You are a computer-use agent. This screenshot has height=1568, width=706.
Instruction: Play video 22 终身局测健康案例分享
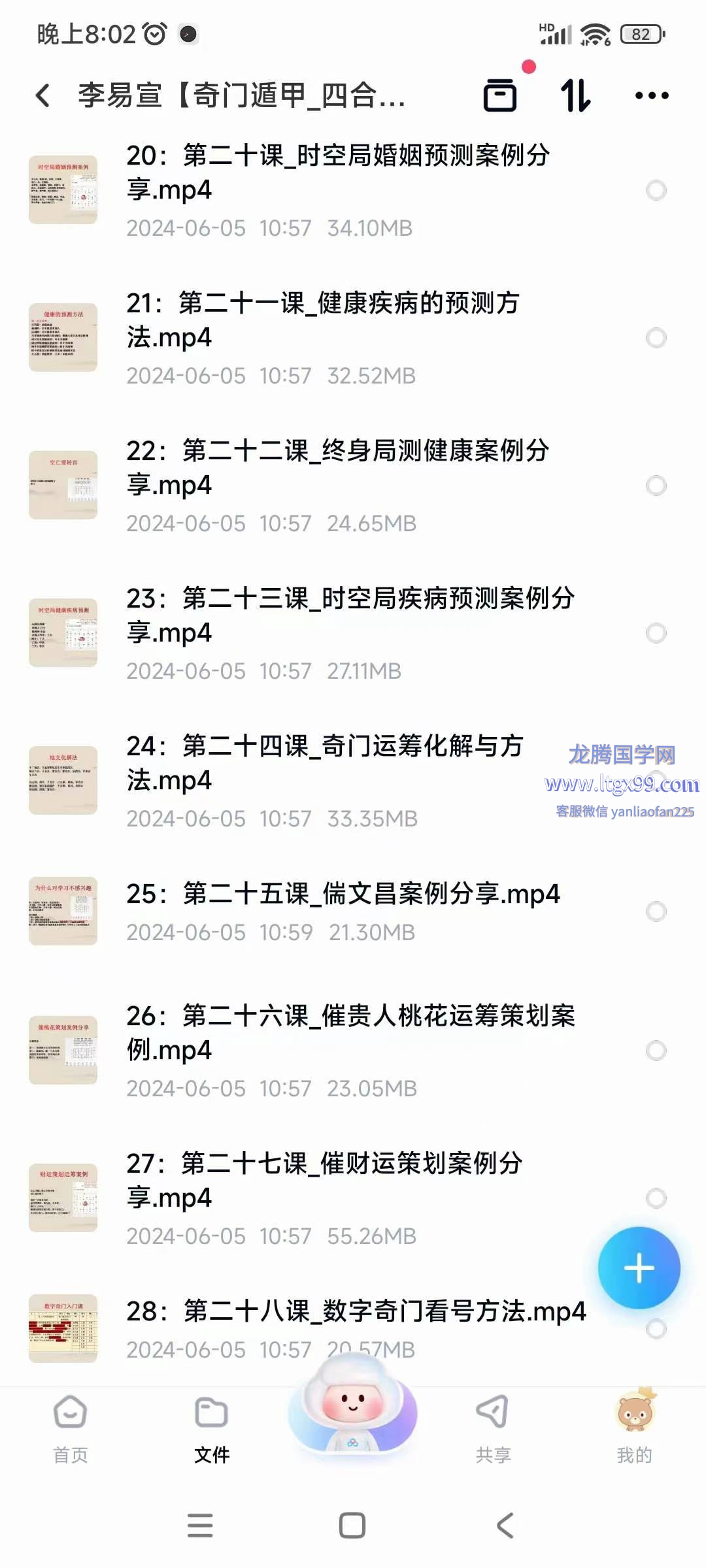click(x=337, y=468)
